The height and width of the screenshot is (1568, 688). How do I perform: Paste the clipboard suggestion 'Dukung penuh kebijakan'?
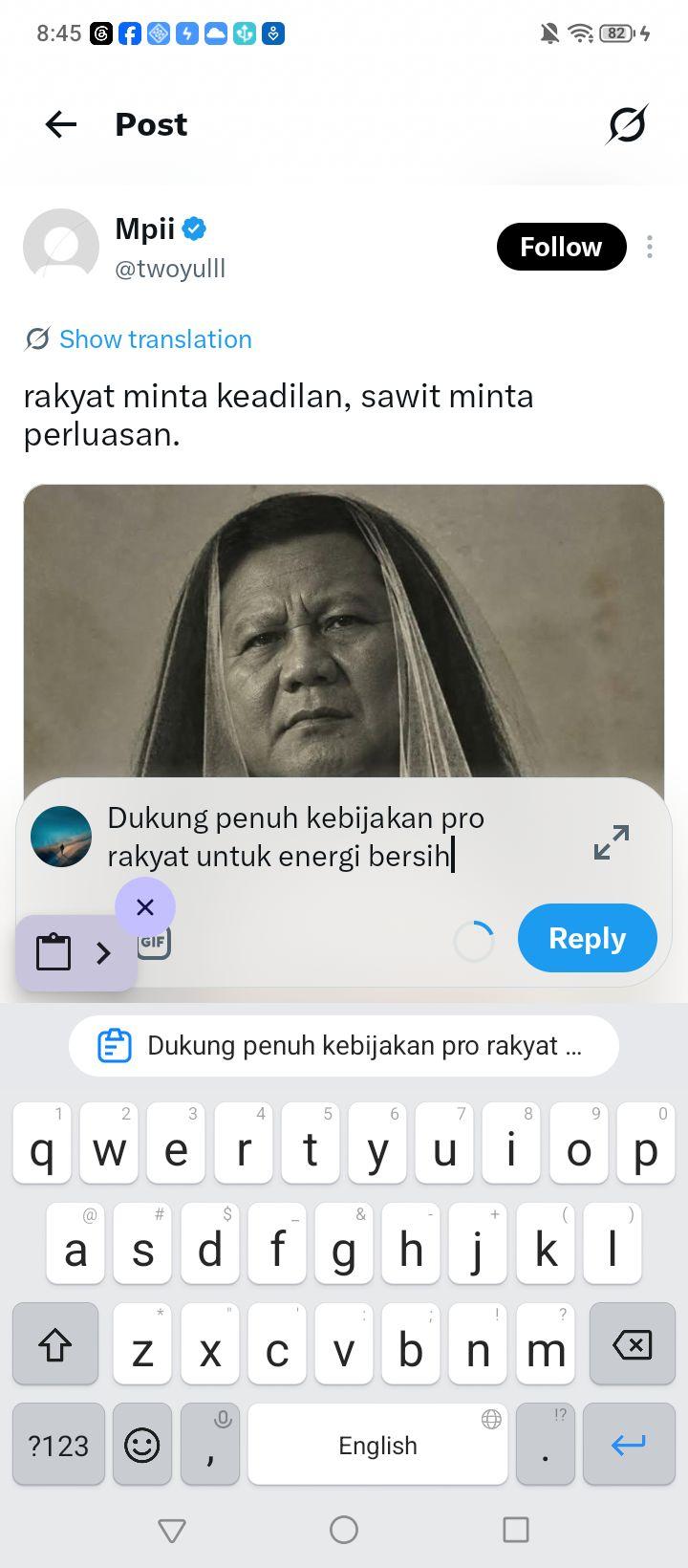click(x=344, y=1046)
